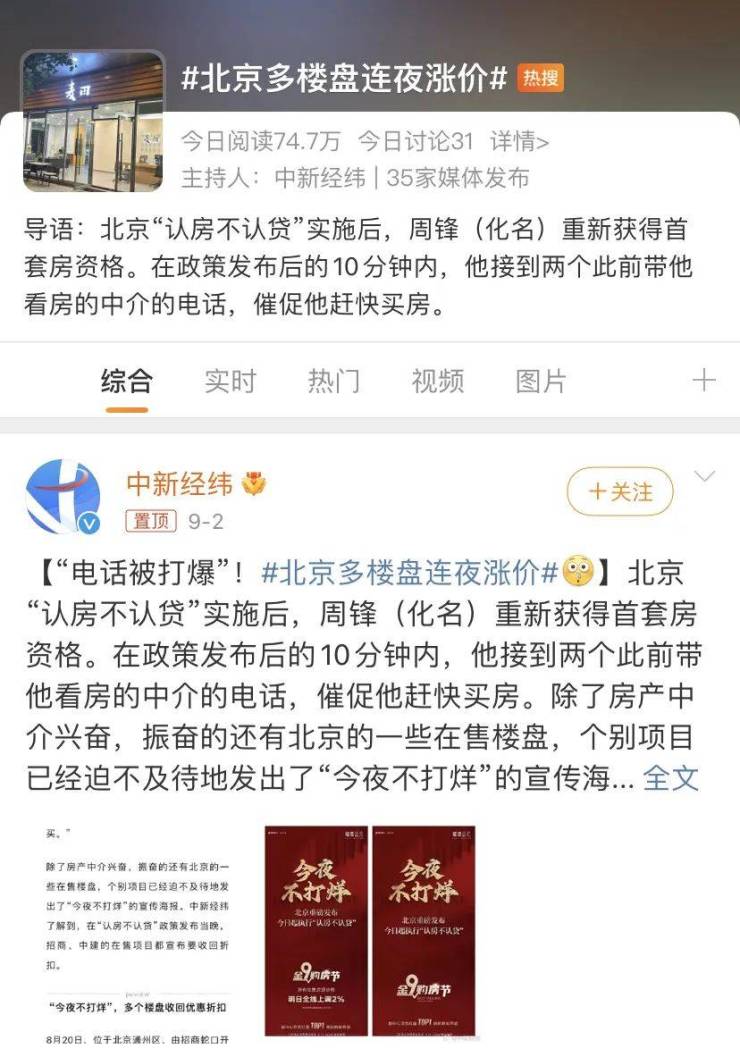Open the topic cover photo
The image size is (740, 1057).
pos(93,122)
